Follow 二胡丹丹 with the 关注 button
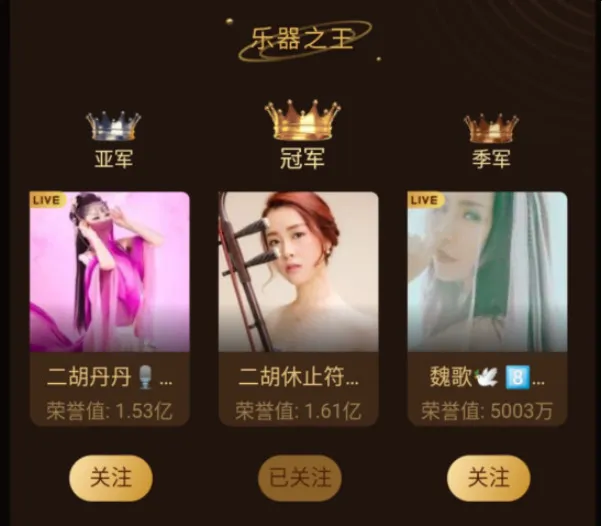The image size is (602, 526). point(110,478)
